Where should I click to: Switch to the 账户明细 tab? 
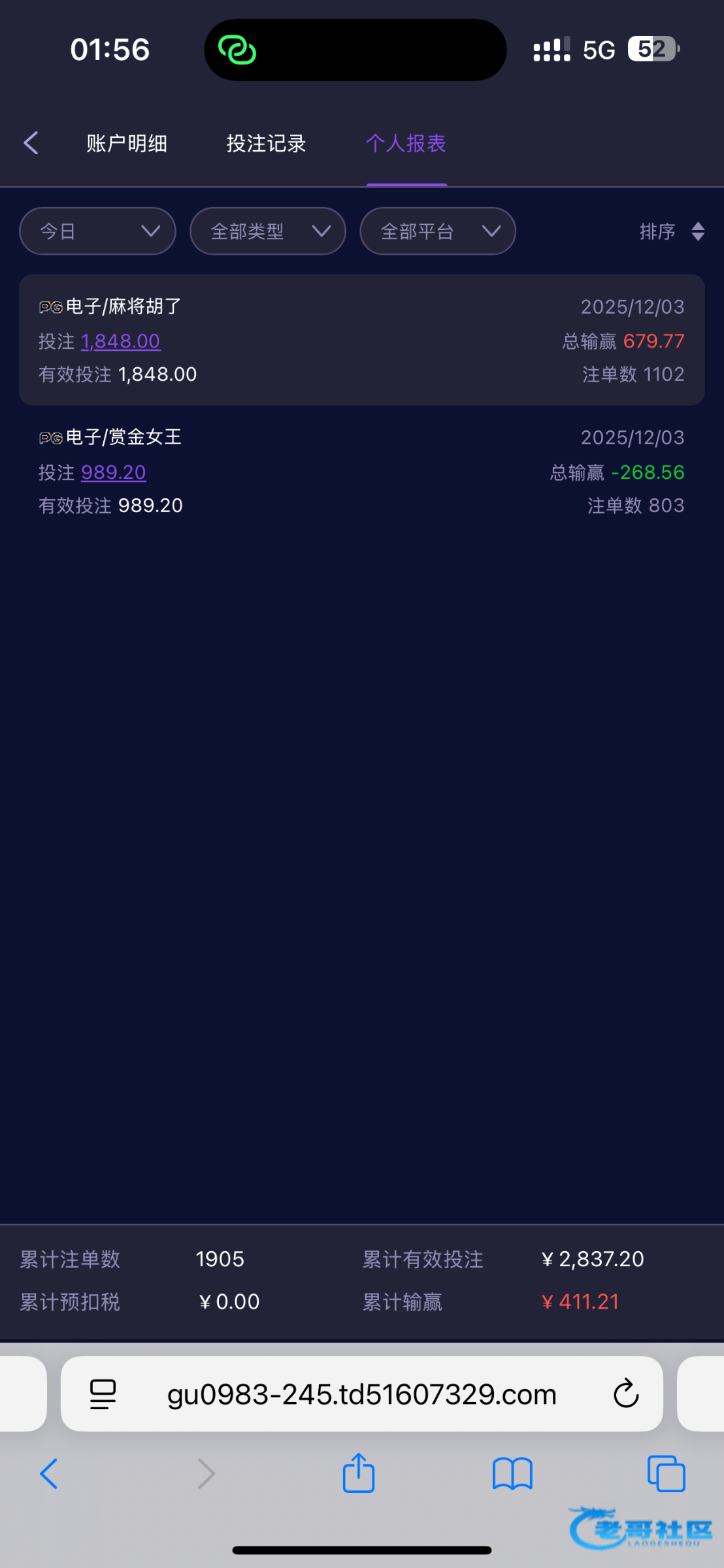coord(127,144)
